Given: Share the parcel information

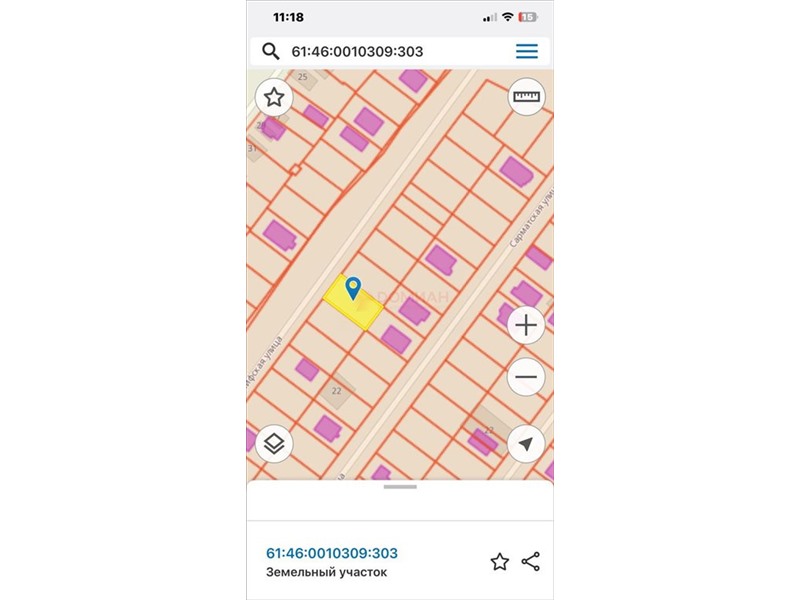Looking at the screenshot, I should pos(531,561).
